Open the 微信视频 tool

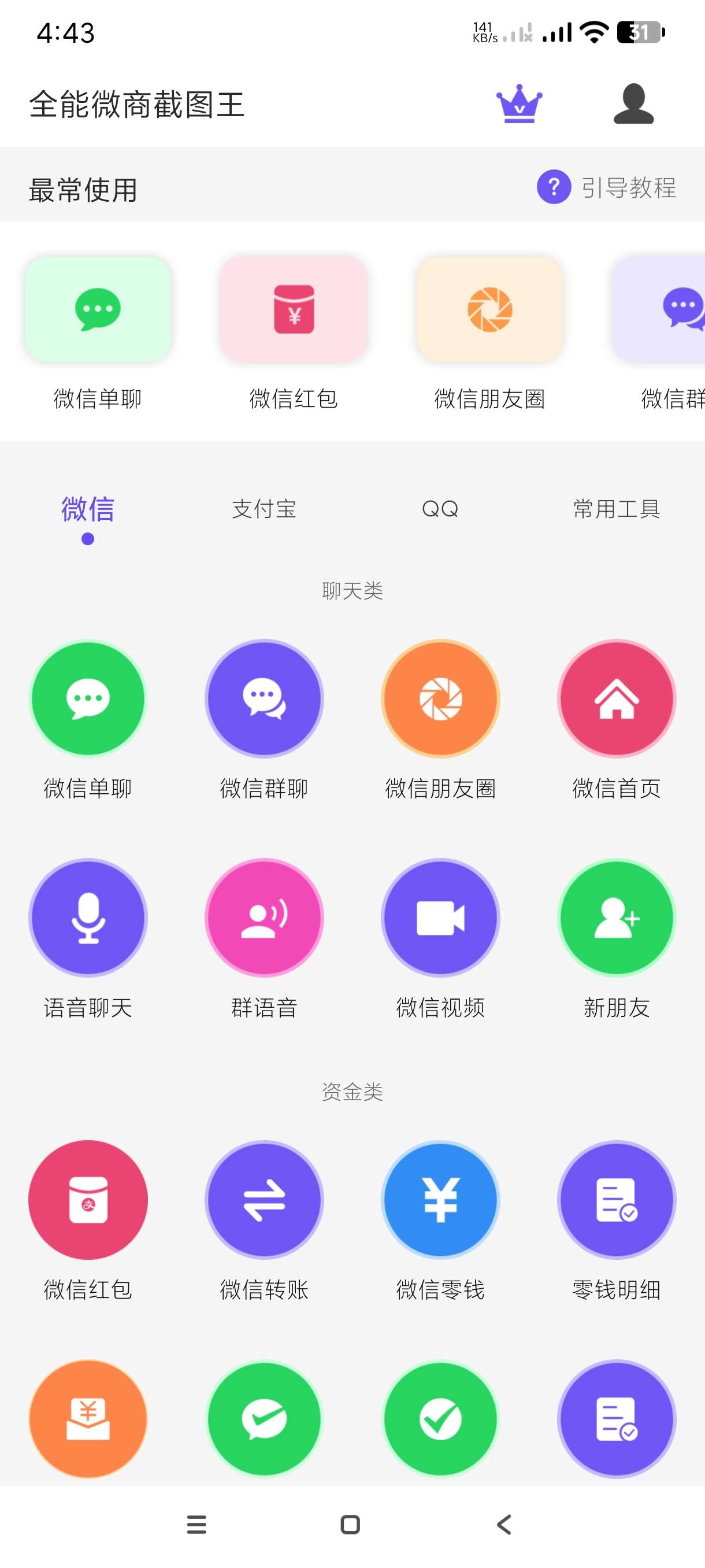click(x=440, y=918)
